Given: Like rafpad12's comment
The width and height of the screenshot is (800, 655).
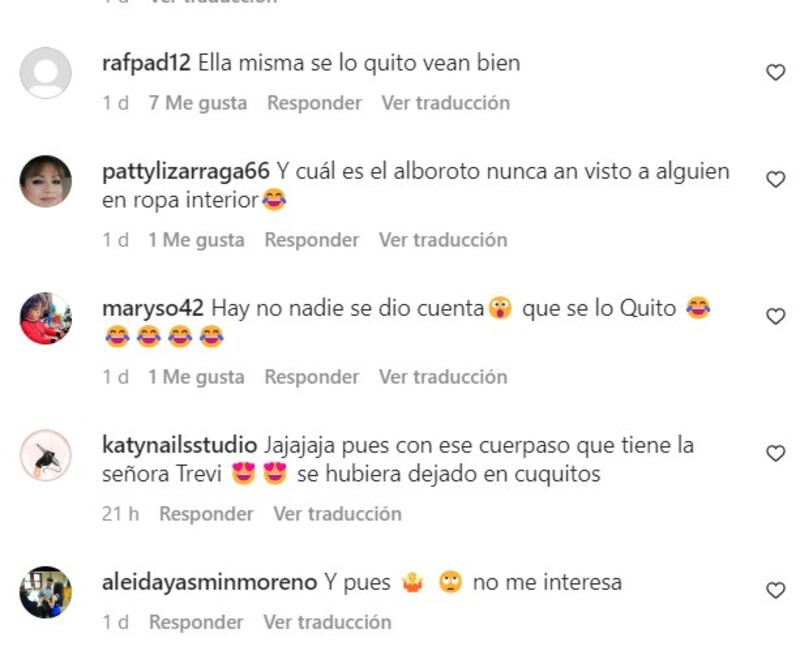Looking at the screenshot, I should click(775, 72).
